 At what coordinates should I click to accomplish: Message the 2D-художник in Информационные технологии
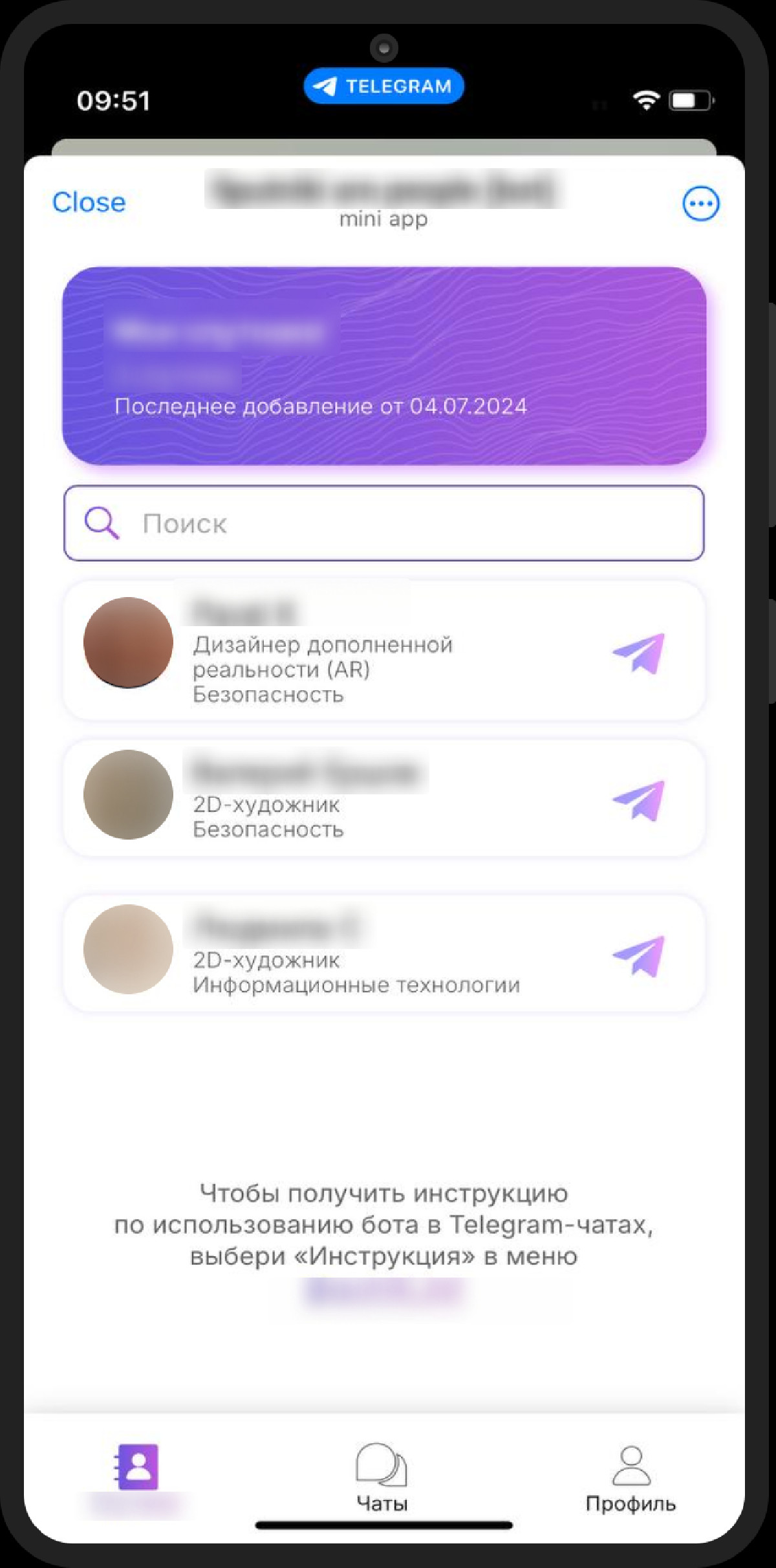pyautogui.click(x=638, y=955)
